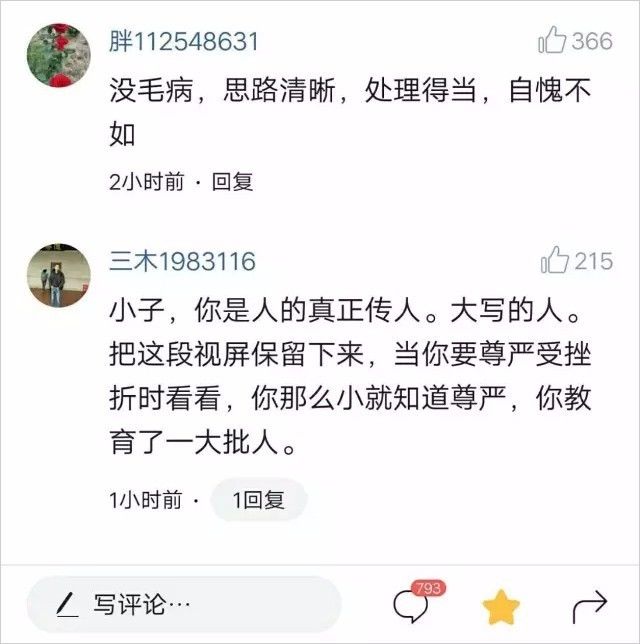Image resolution: width=640 pixels, height=644 pixels.
Task: Reply to 胖112548631's comment
Action: pyautogui.click(x=232, y=182)
